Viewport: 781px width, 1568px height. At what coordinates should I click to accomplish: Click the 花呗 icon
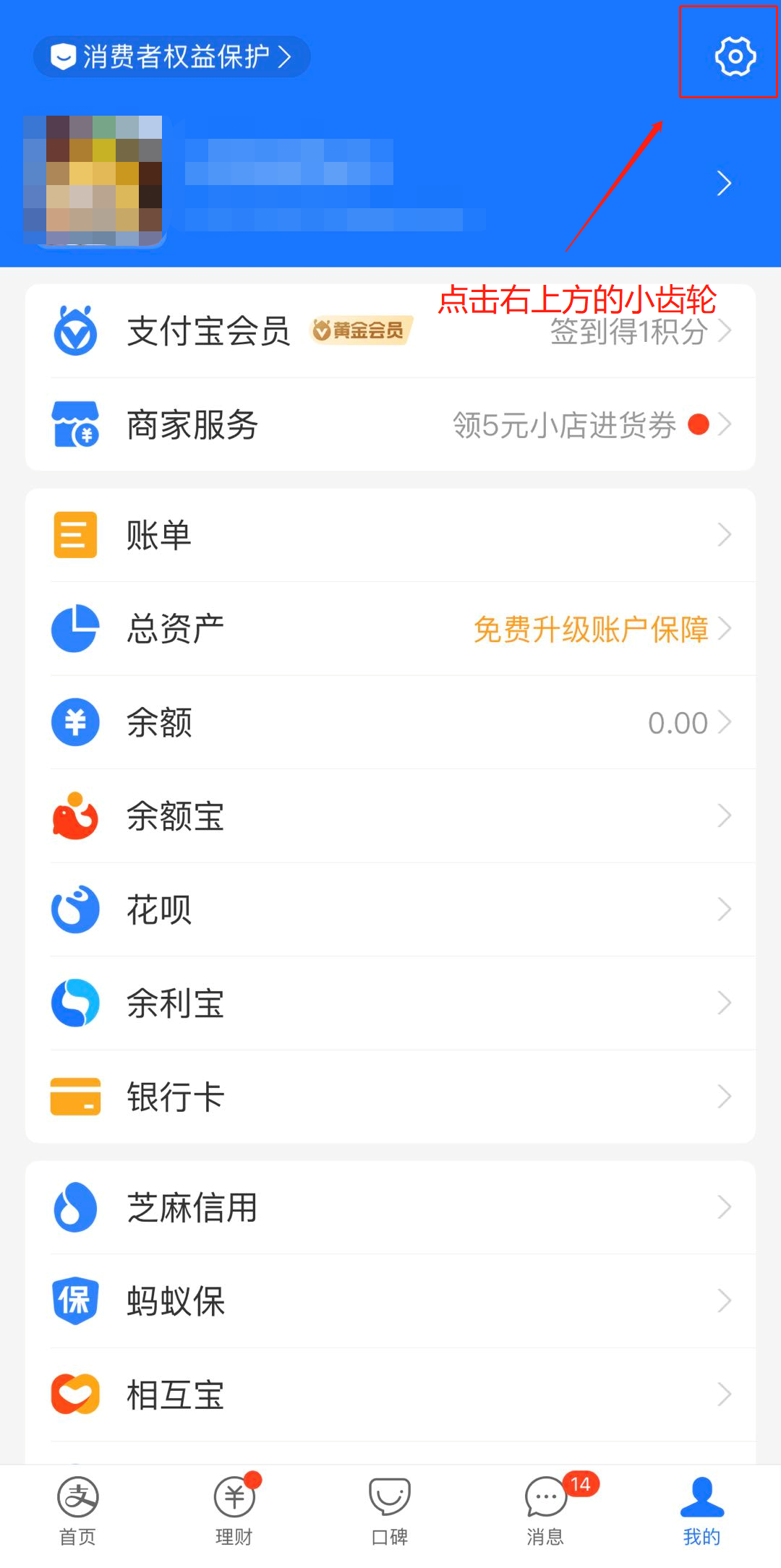click(x=74, y=909)
